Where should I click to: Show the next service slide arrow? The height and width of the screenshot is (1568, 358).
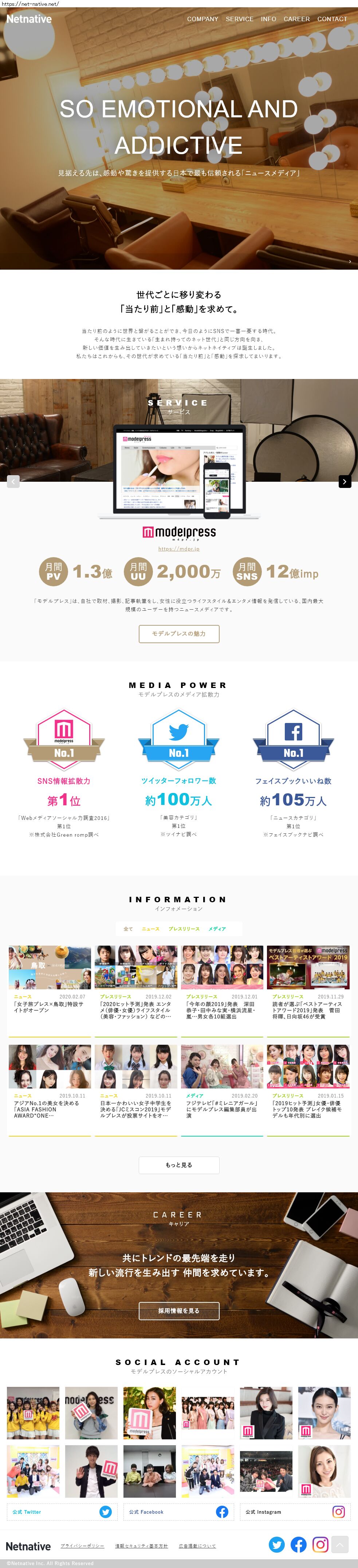(x=345, y=481)
